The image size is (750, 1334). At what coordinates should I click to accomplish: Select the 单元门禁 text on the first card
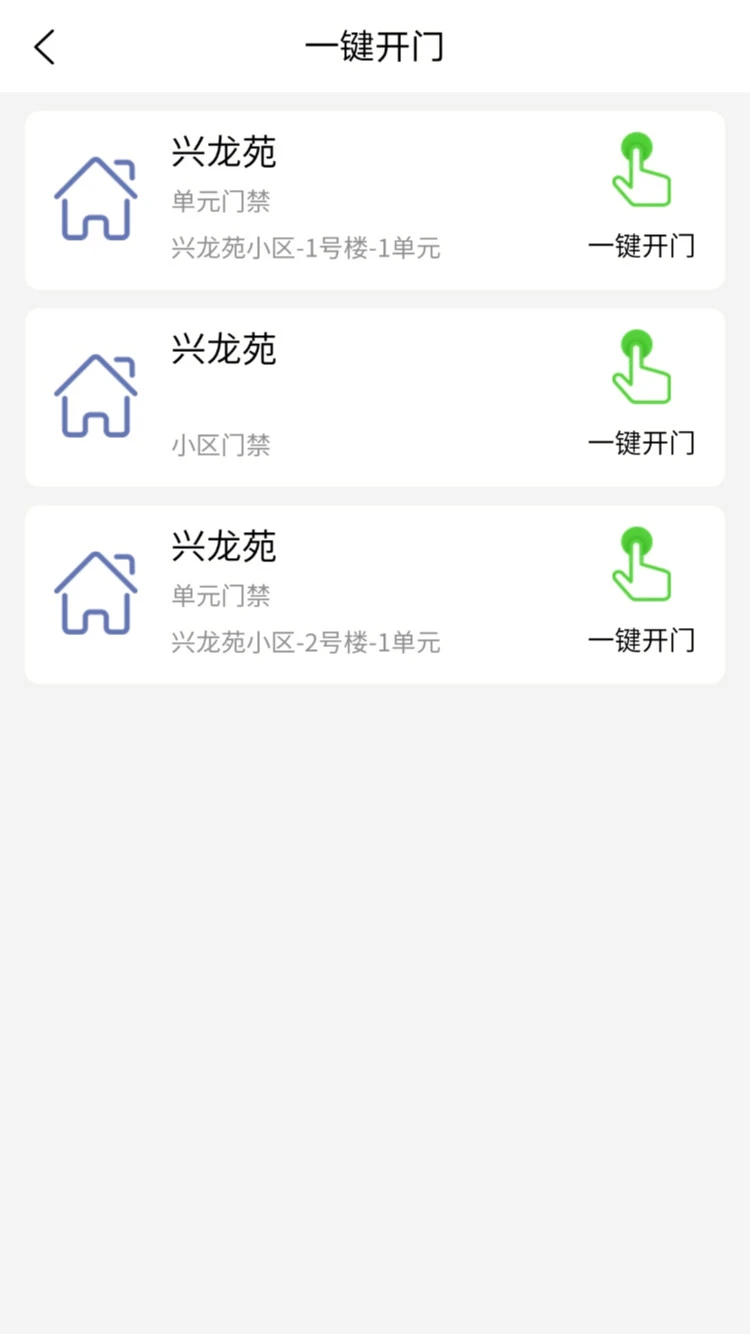(x=220, y=200)
